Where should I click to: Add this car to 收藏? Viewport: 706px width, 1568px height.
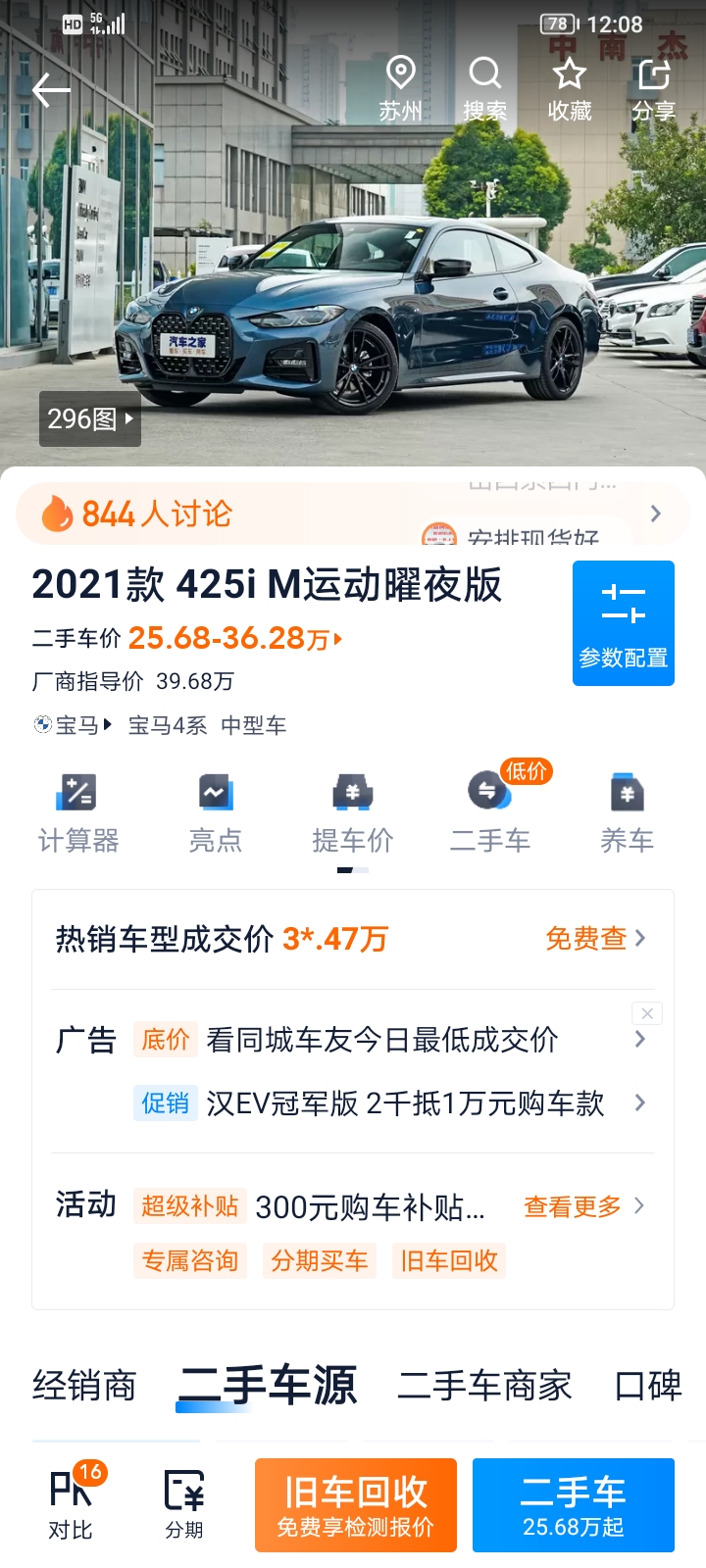point(569,89)
